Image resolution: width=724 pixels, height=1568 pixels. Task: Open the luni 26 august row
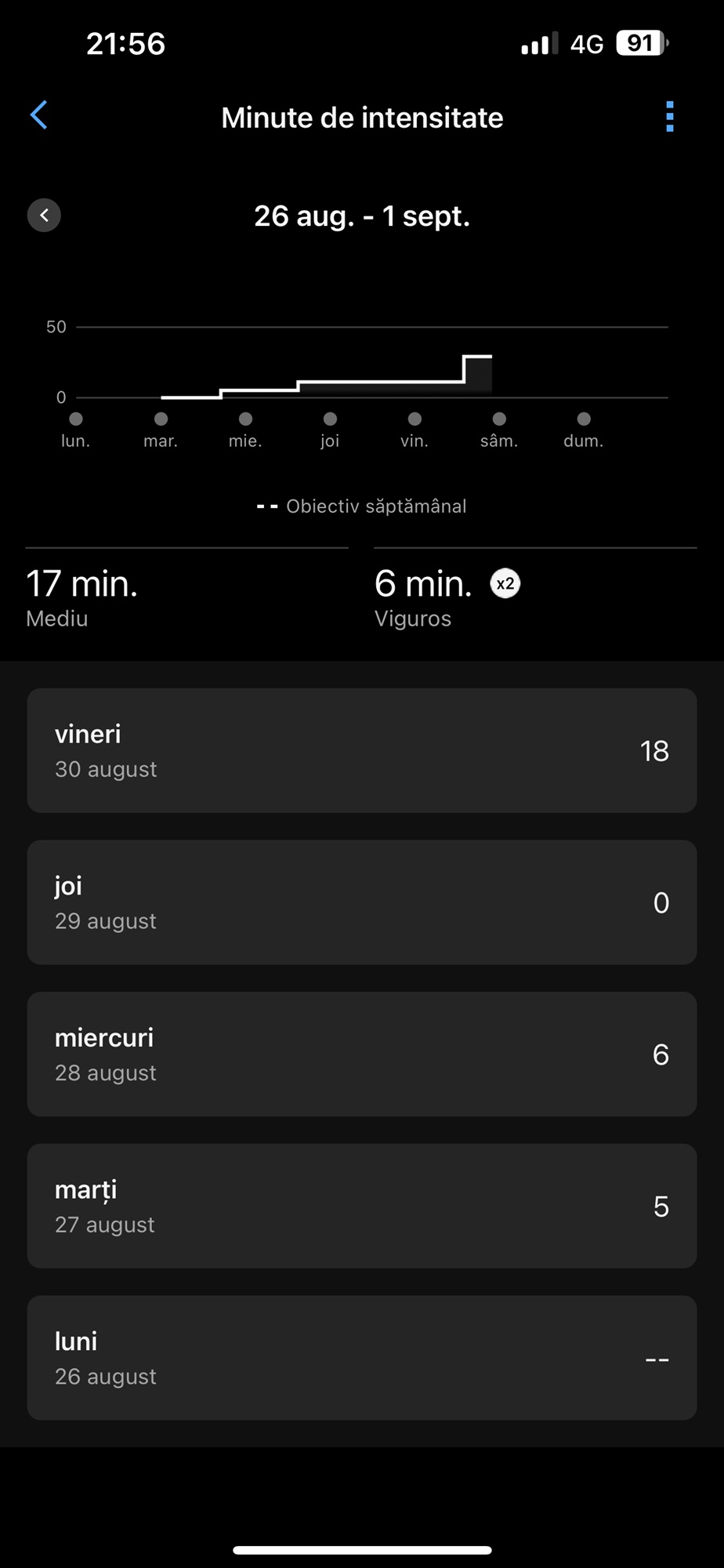click(362, 1358)
